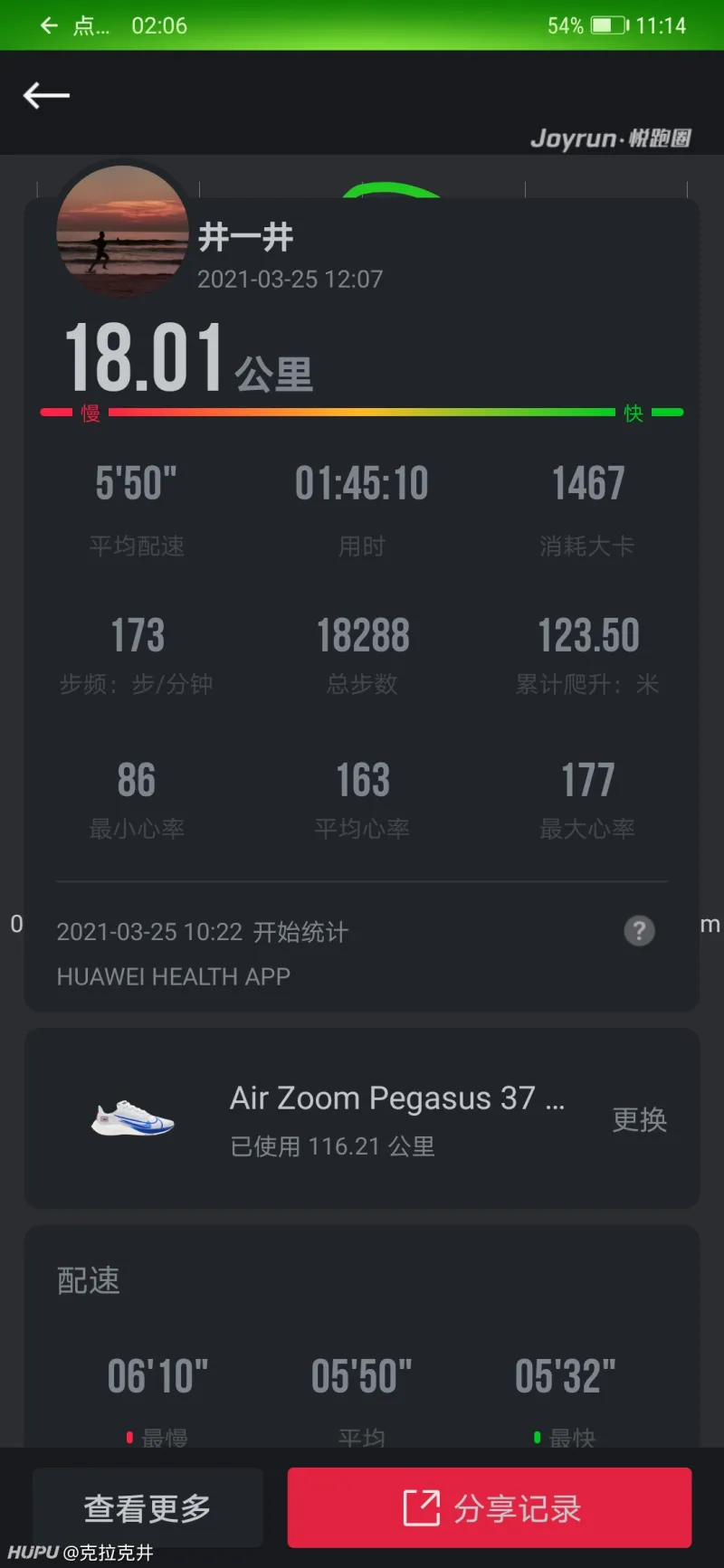Open 井一井's profile avatar
This screenshot has height=1568, width=724.
pos(123,231)
